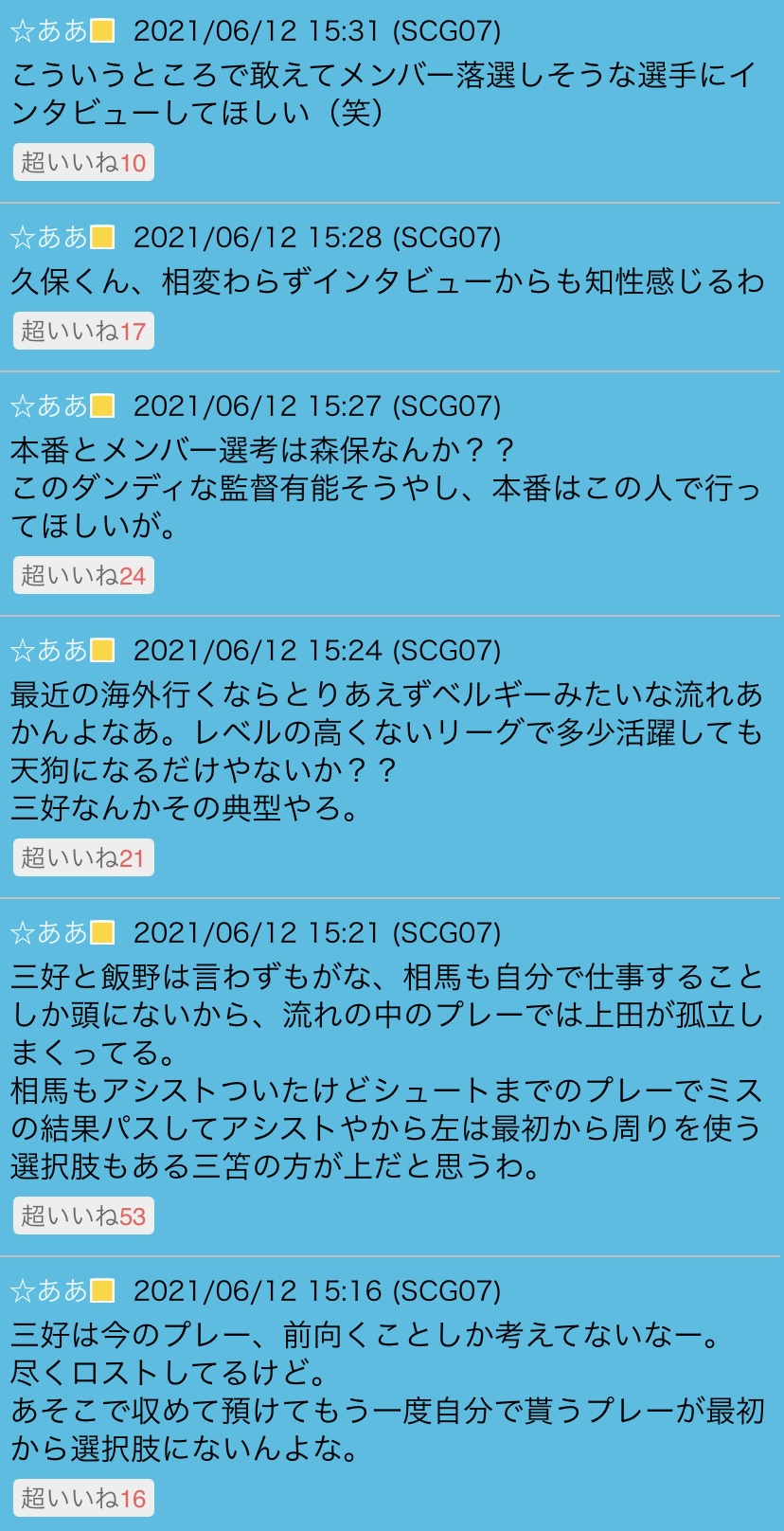
Task: Tap 超いいね on the 15:31 comment
Action: (x=83, y=162)
